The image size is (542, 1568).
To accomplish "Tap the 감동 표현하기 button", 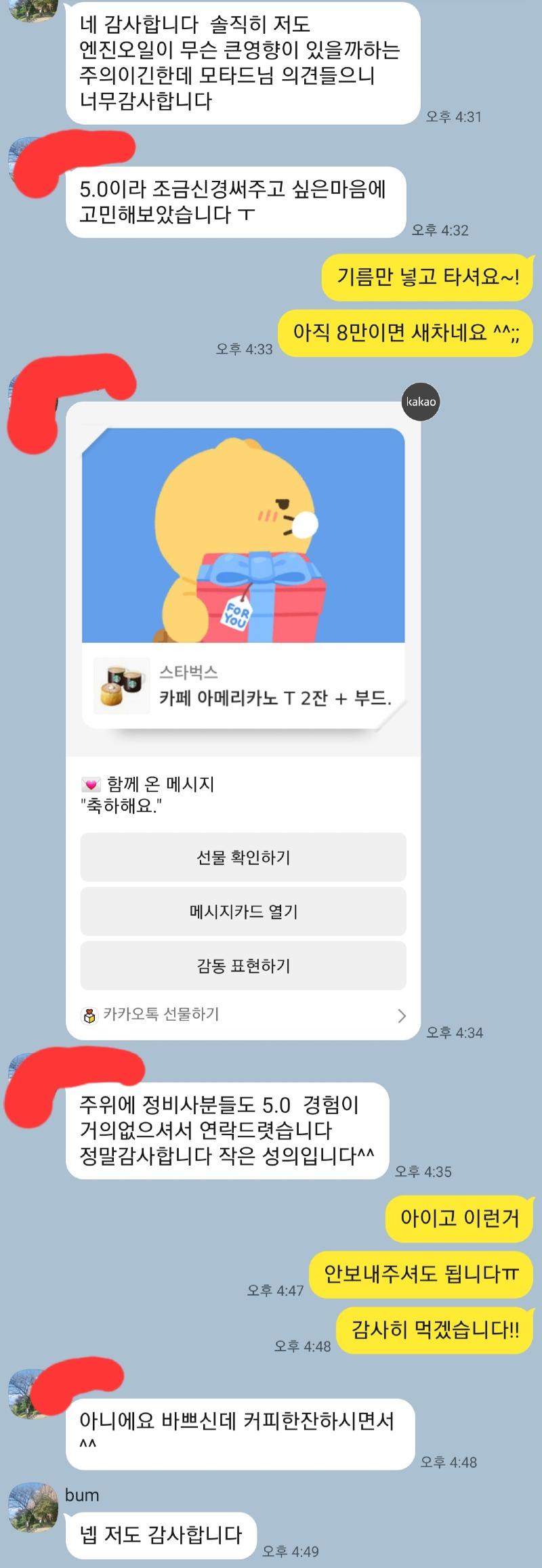I will pos(243,965).
